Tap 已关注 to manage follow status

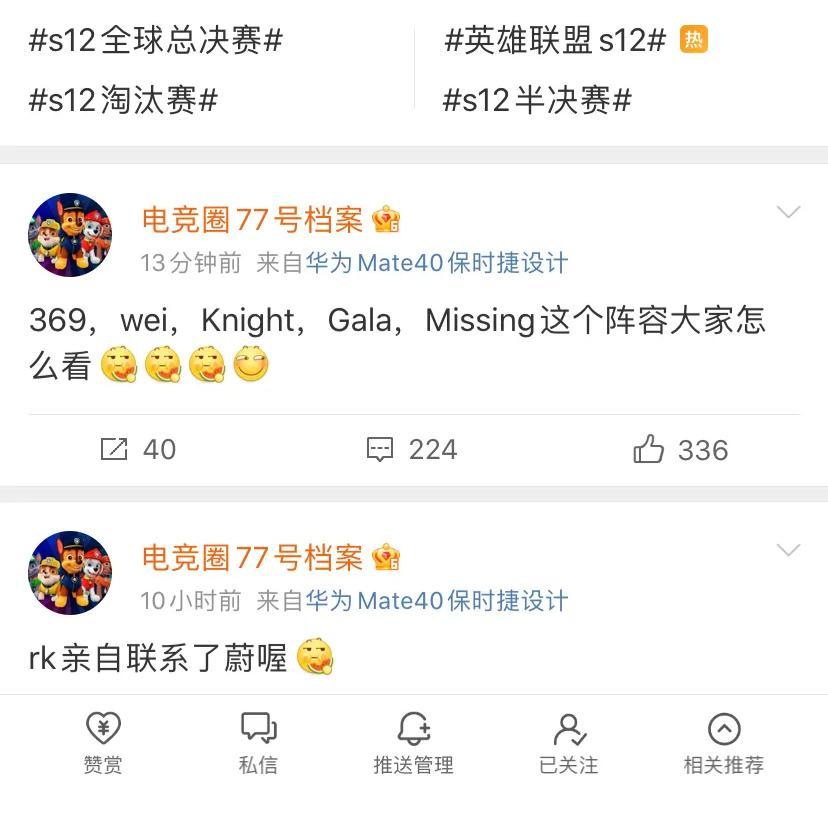tap(568, 743)
